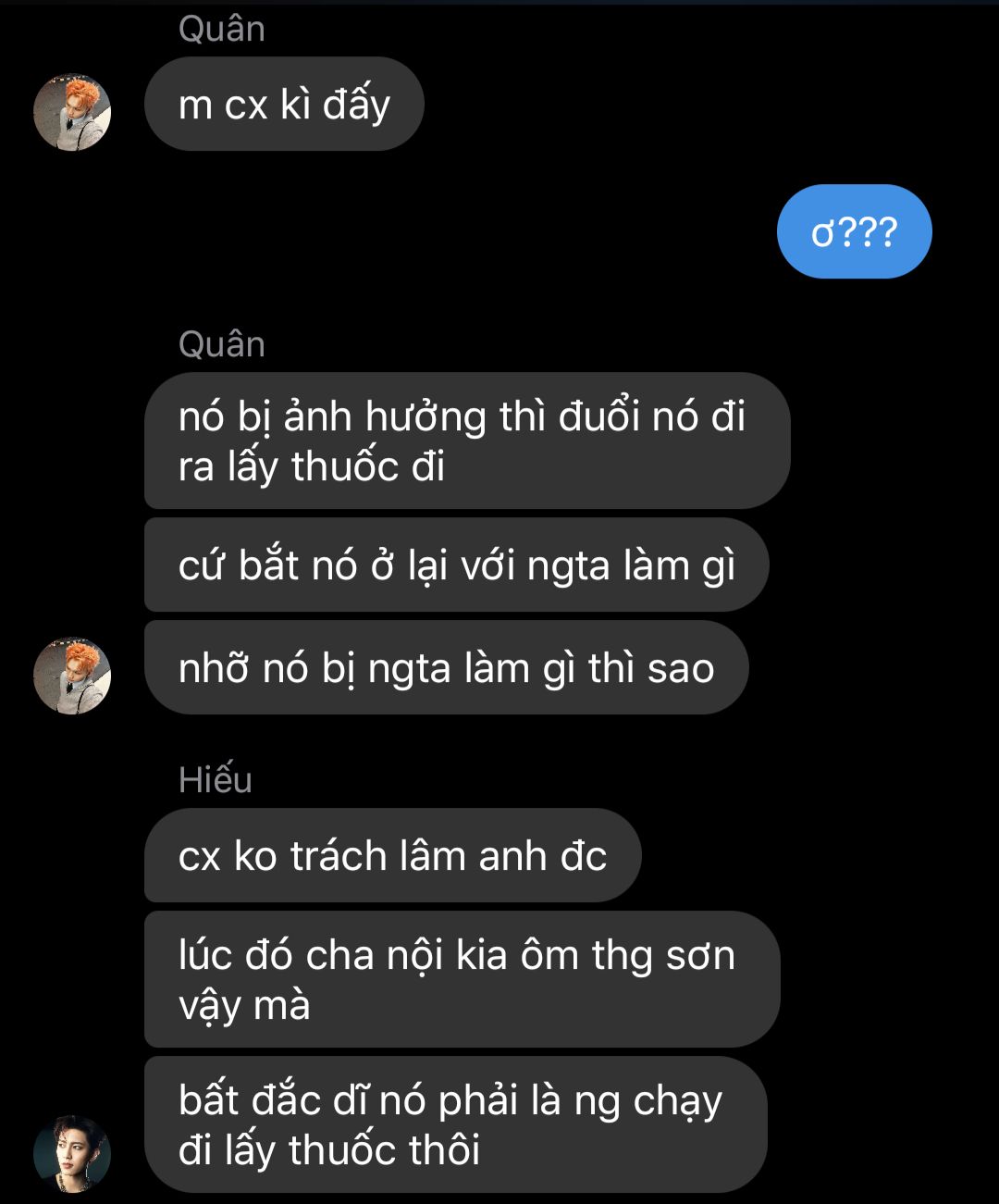This screenshot has width=999, height=1204.
Task: View Hiếu's profile picture beside last message
Action: [72, 1154]
